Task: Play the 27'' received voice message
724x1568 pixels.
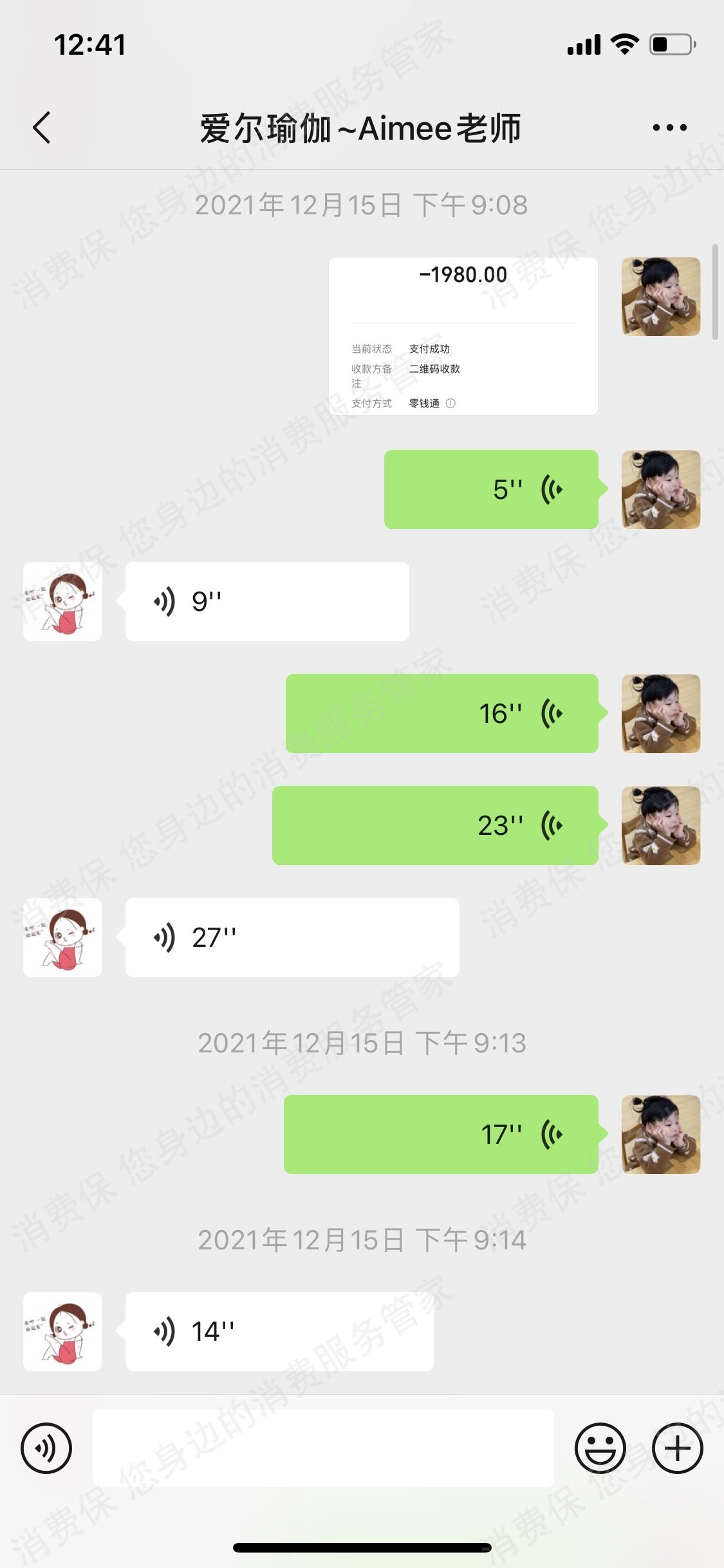Action: pyautogui.click(x=292, y=937)
